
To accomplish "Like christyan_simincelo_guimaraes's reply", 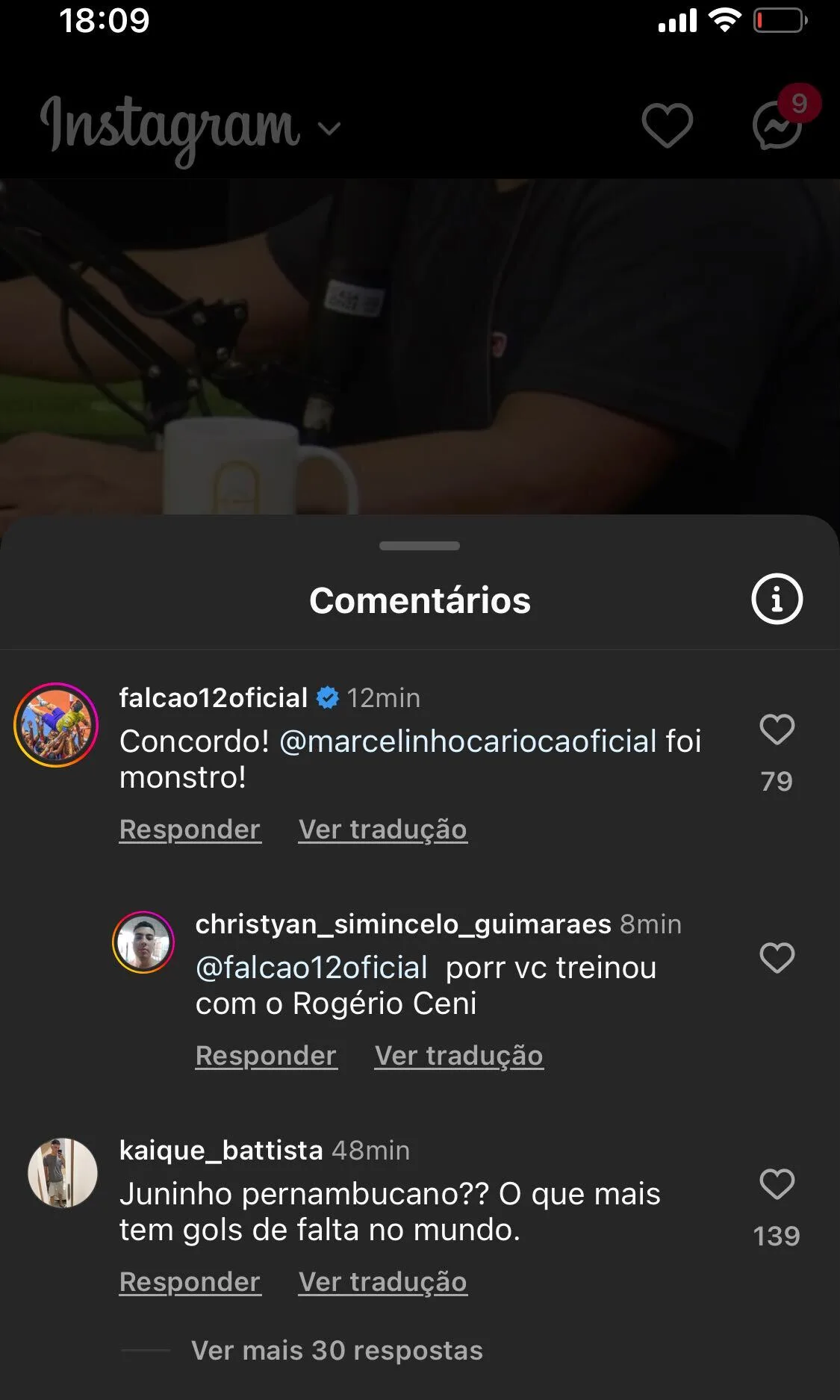I will [x=777, y=958].
